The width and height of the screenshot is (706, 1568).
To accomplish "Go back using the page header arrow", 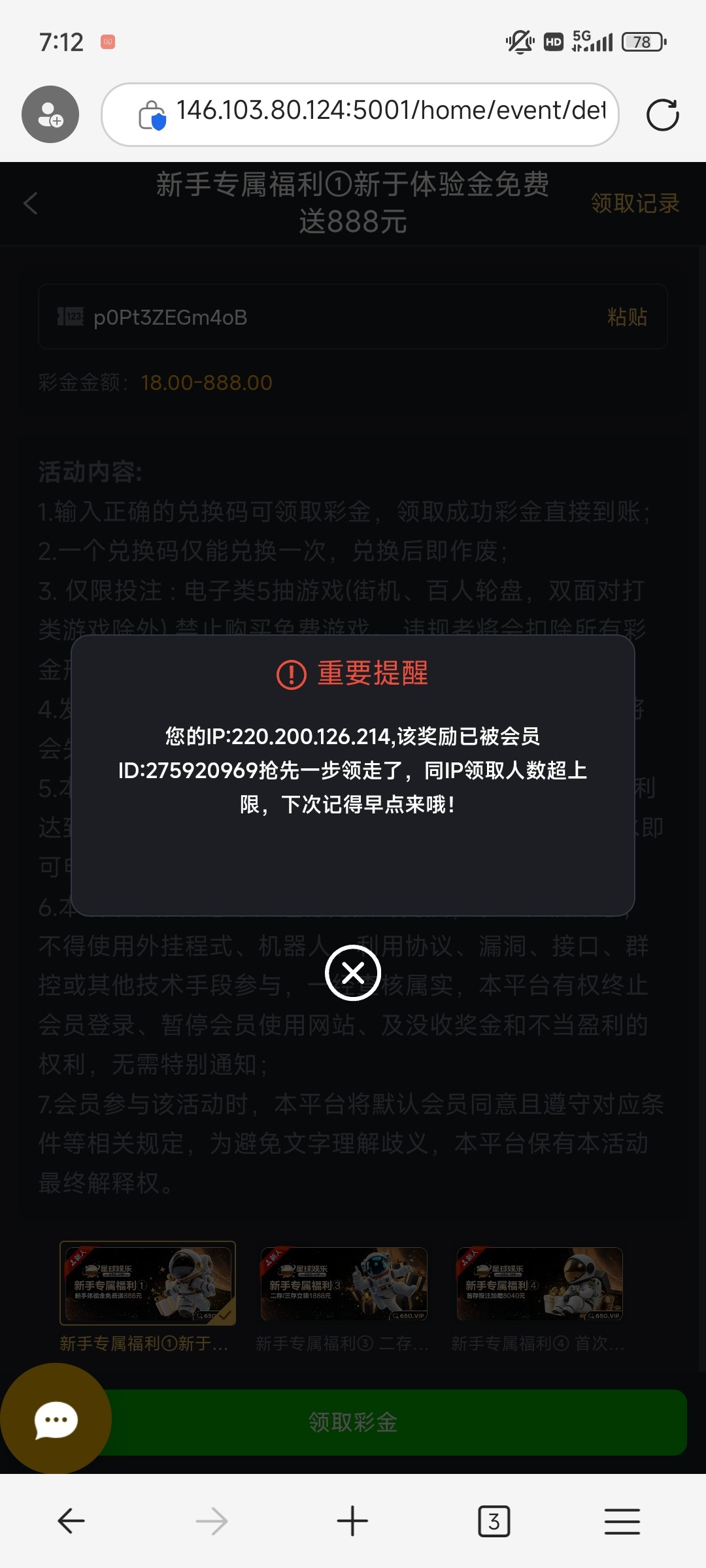I will [x=31, y=203].
